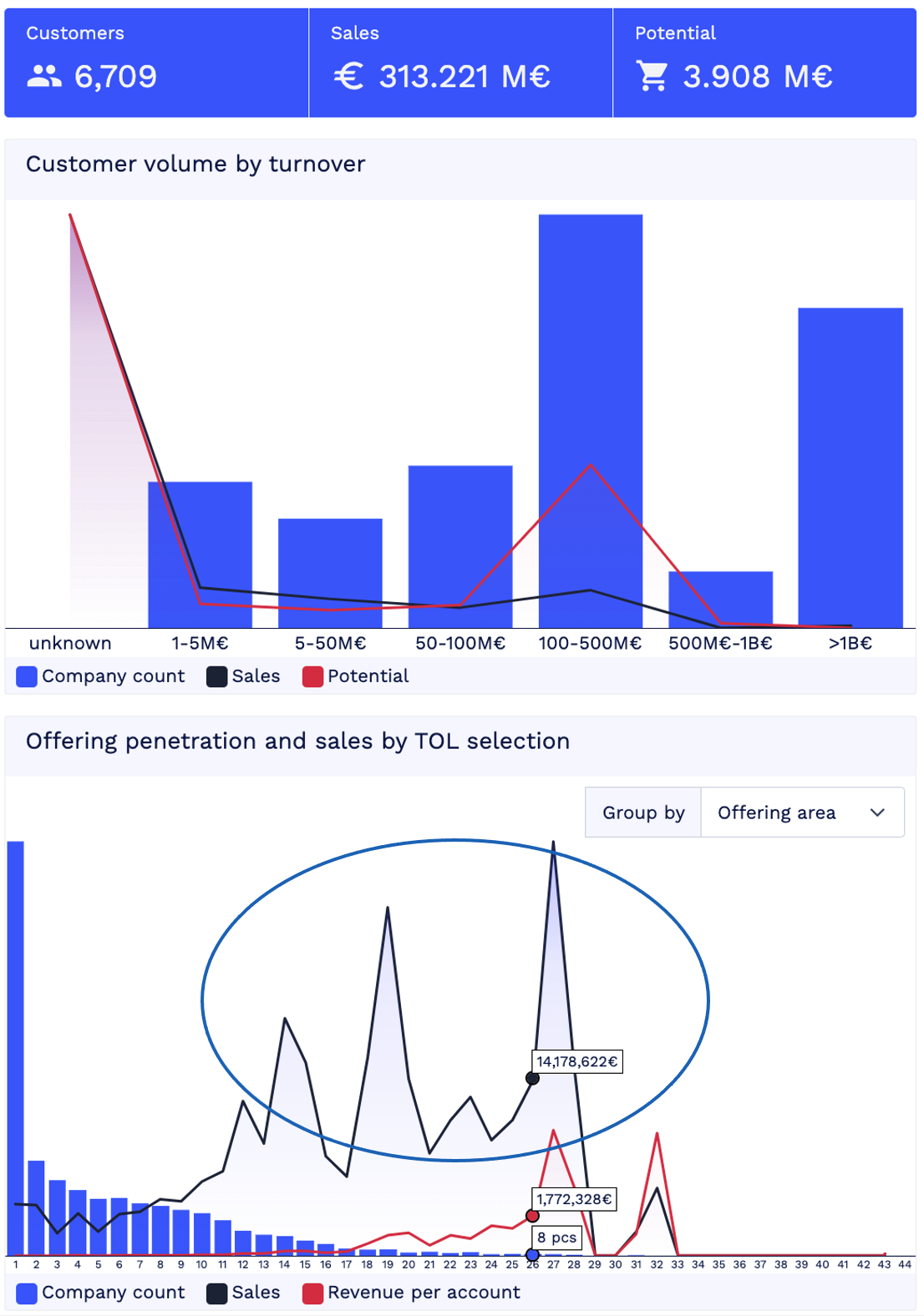
Task: Toggle Potential legend in turnover chart
Action: tap(356, 676)
